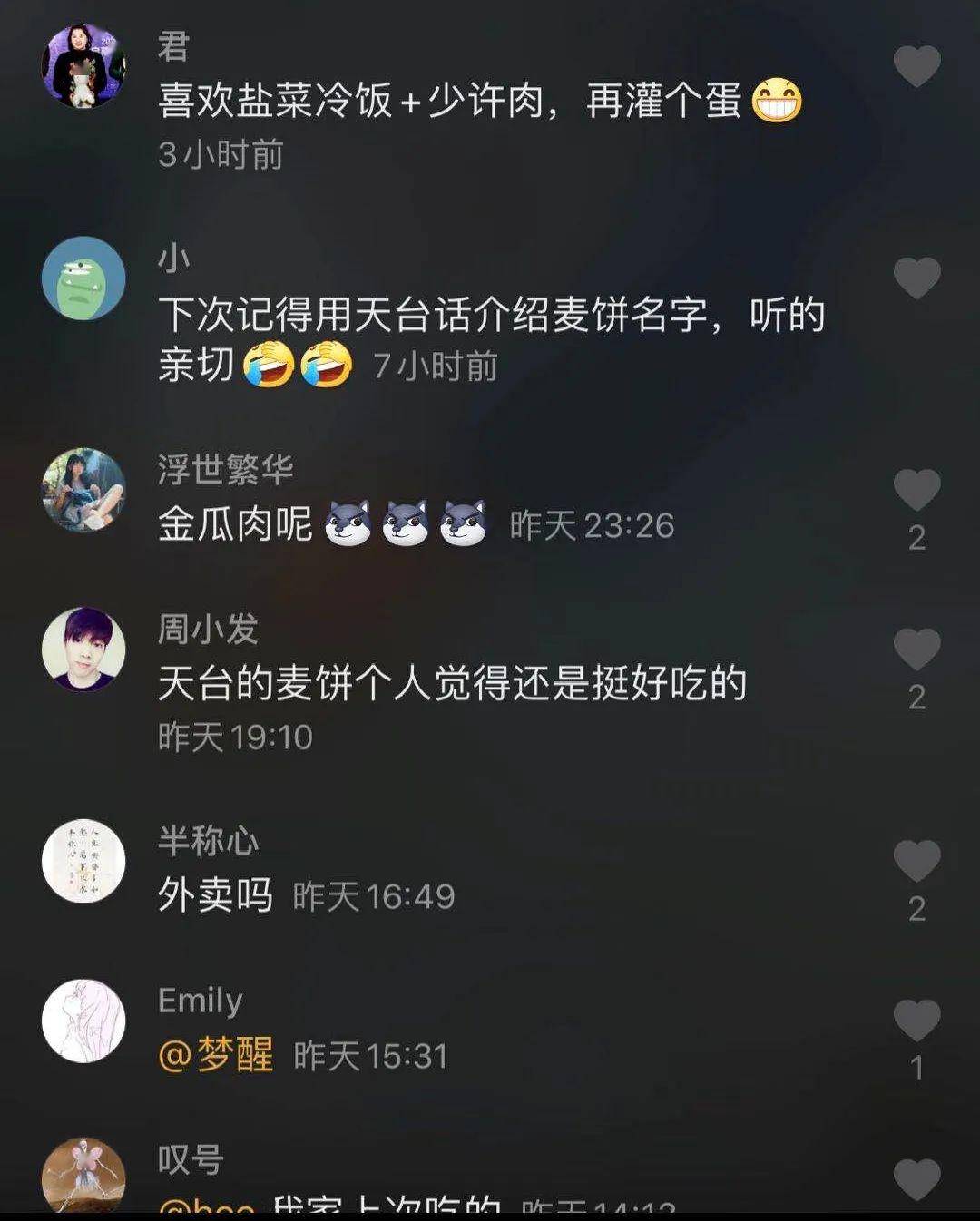Viewport: 980px width, 1221px height.
Task: Like 半称心's comment 外卖吗
Action: pyautogui.click(x=916, y=860)
